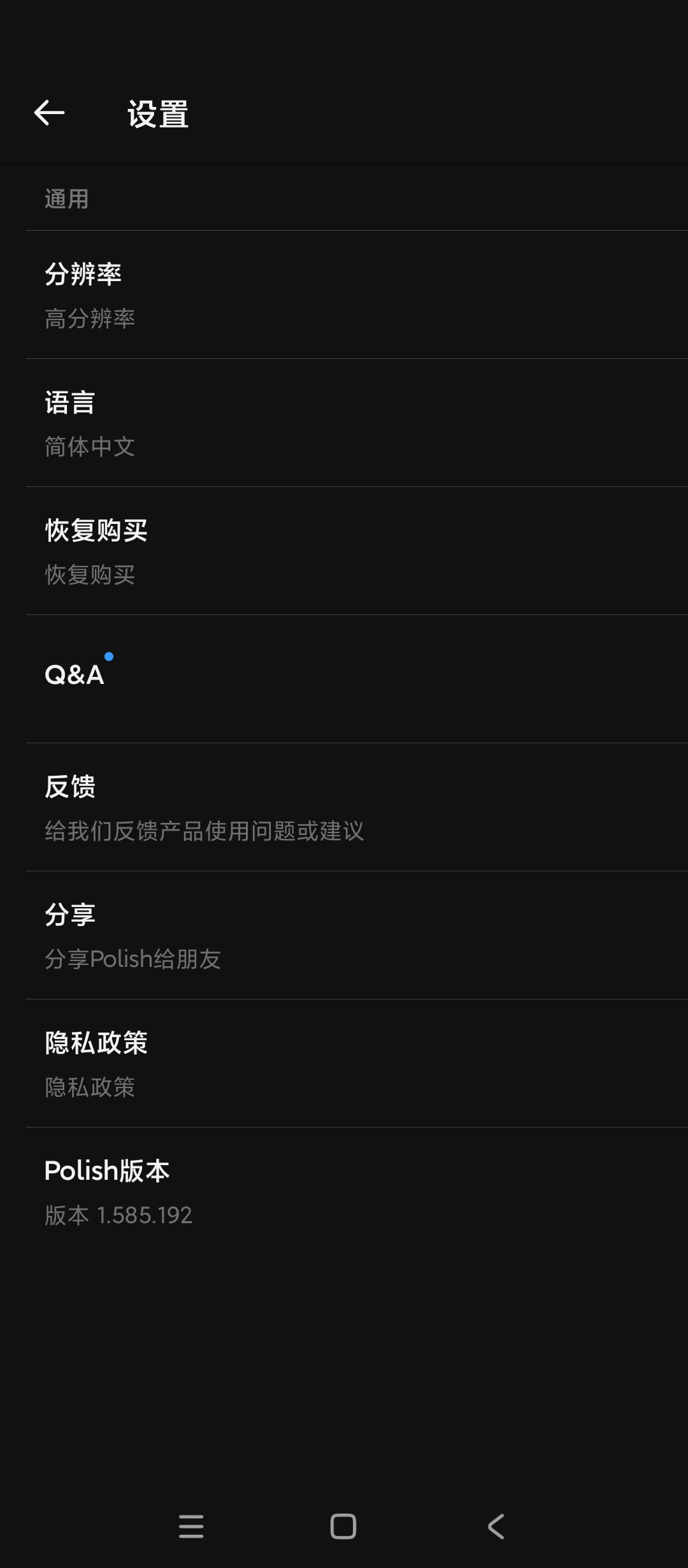Tap 分享 to share Polish with friends
This screenshot has height=1568, width=688.
coord(344,935)
